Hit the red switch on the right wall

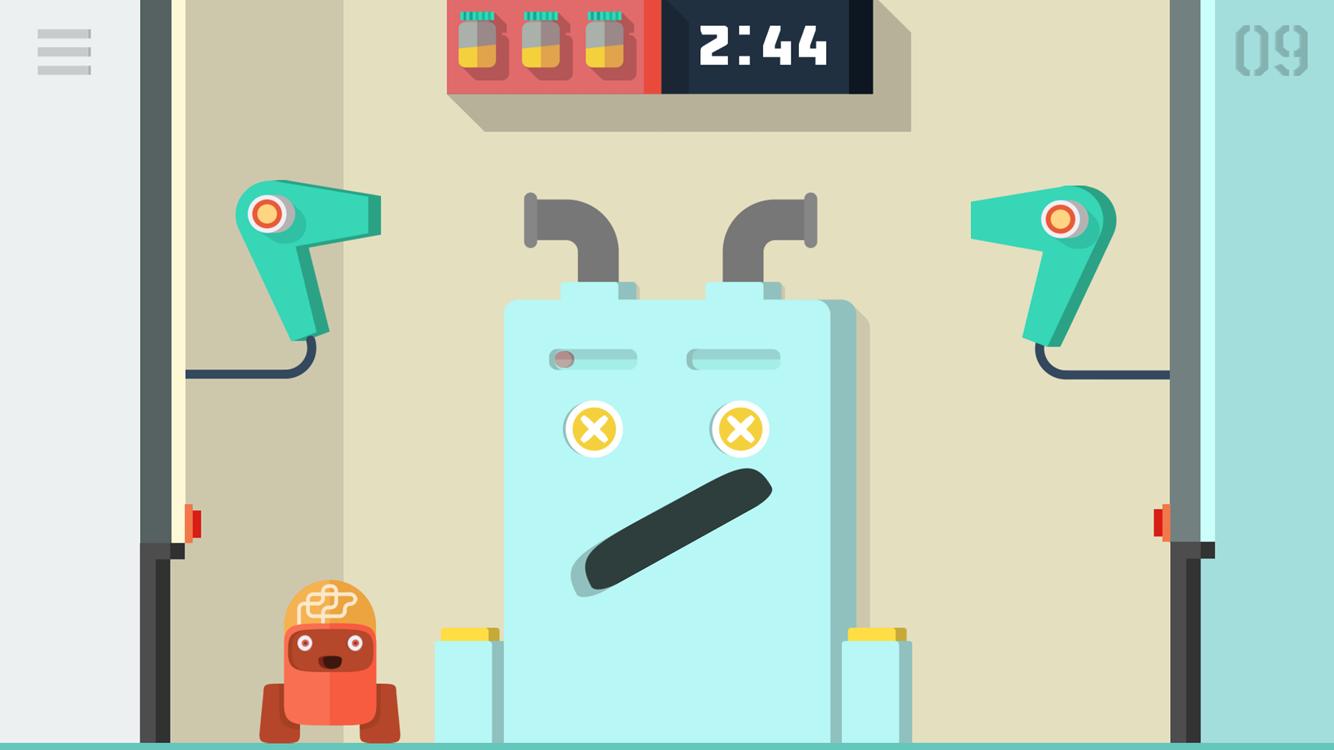coord(1161,523)
